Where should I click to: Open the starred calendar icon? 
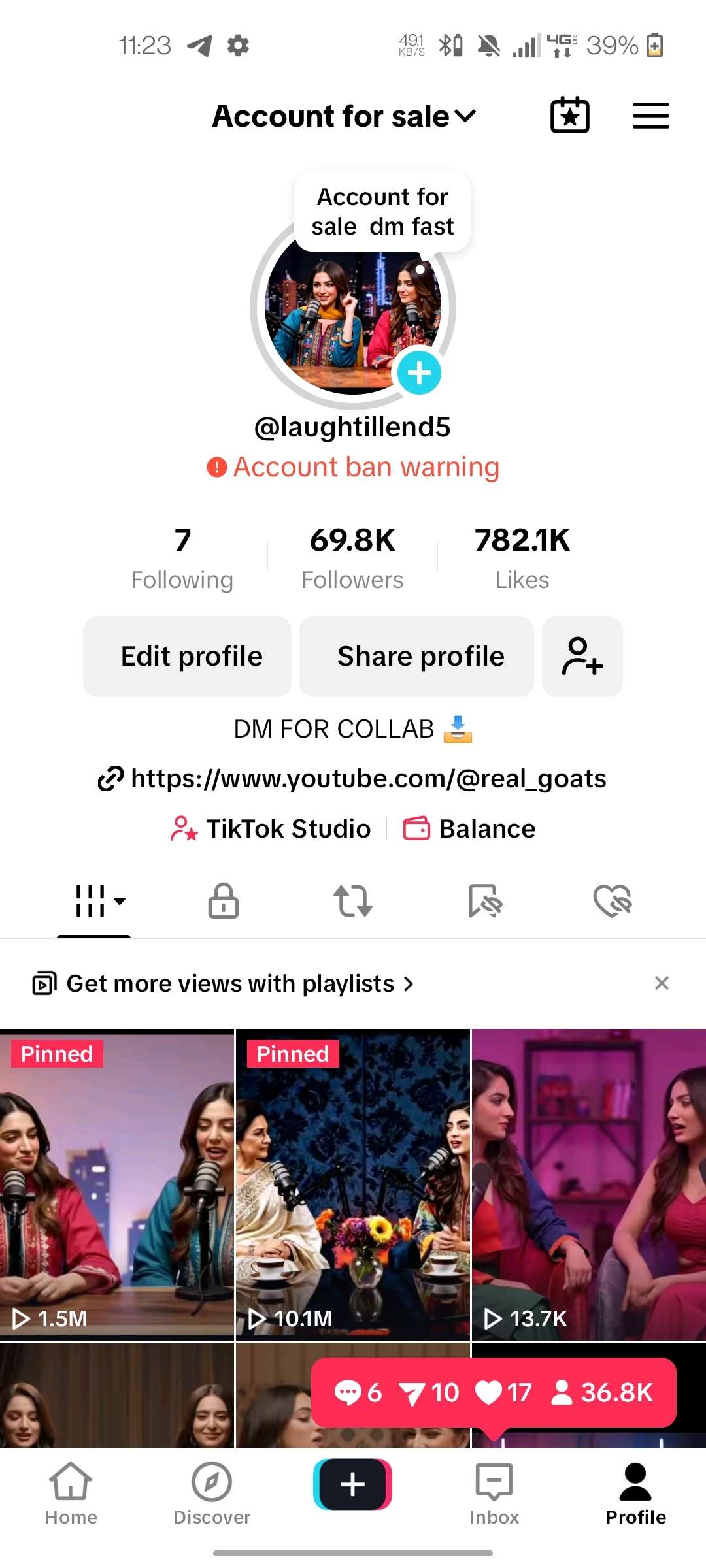(x=569, y=116)
